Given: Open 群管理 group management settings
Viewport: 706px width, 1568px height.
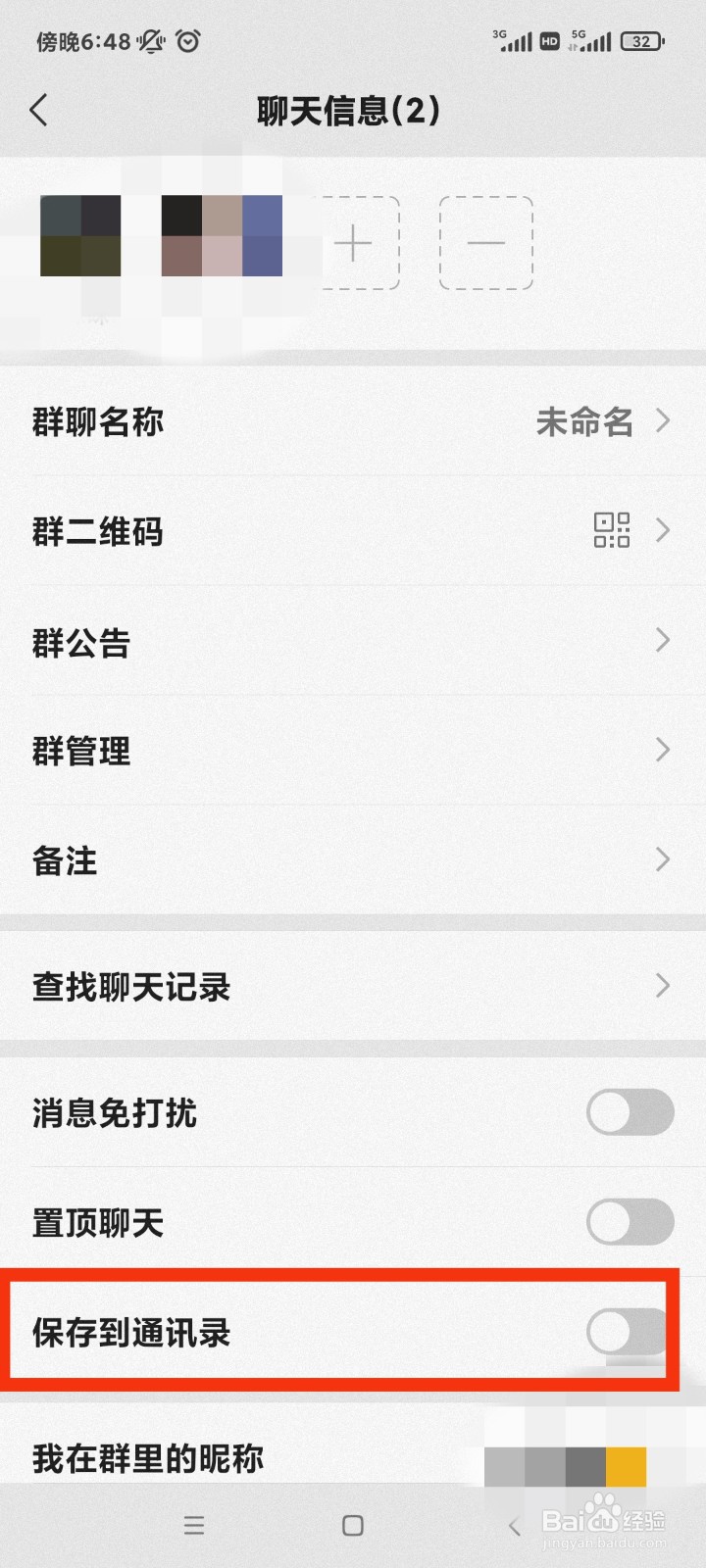Looking at the screenshot, I should [x=353, y=751].
